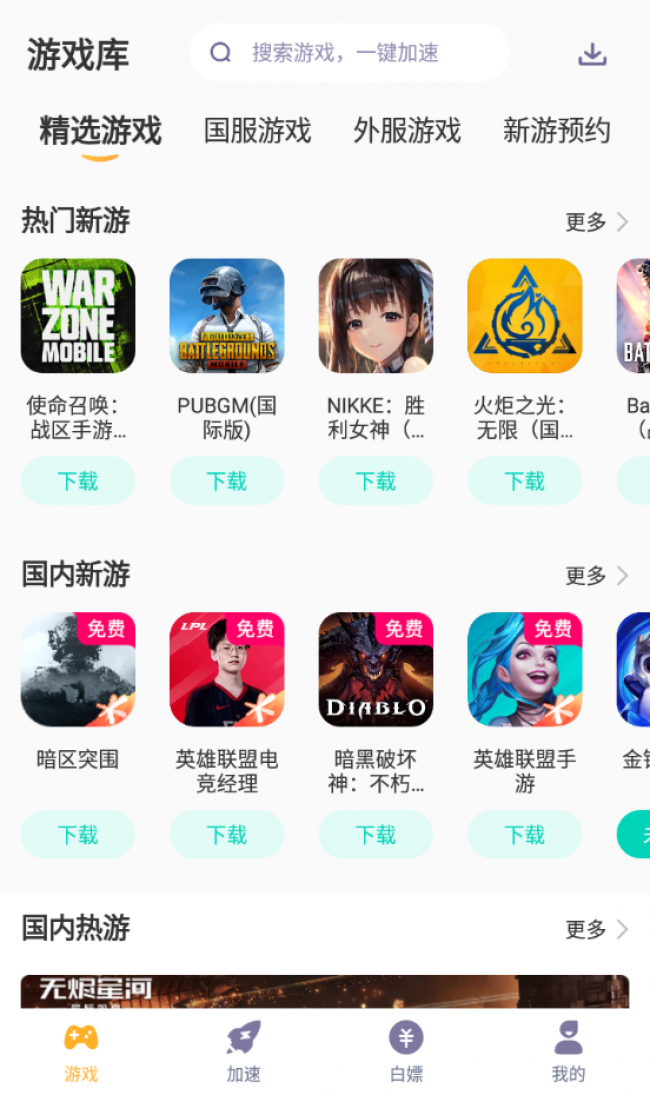Screen dimensions: 650x1095
Task: Download 火炬之光:无限
Action: (525, 481)
